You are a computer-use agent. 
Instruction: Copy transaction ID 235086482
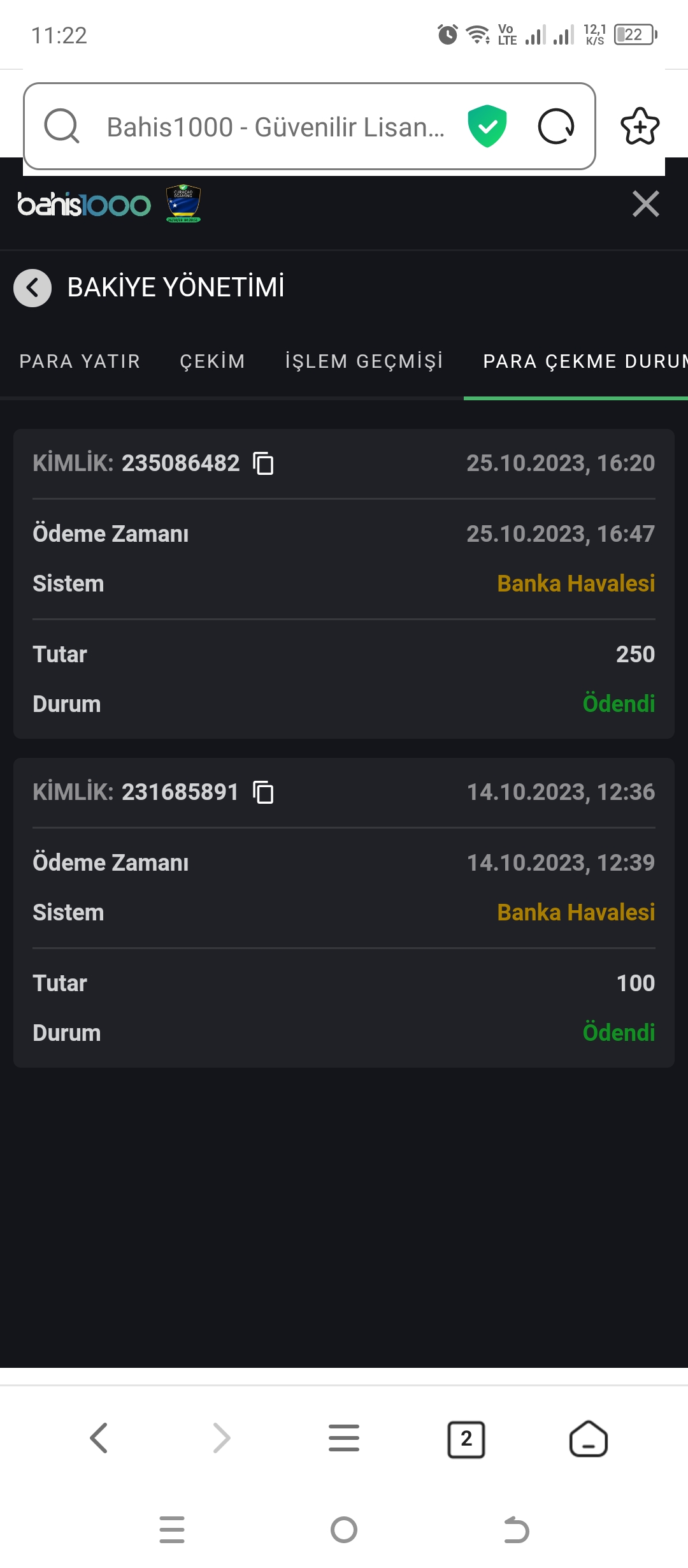pos(264,463)
